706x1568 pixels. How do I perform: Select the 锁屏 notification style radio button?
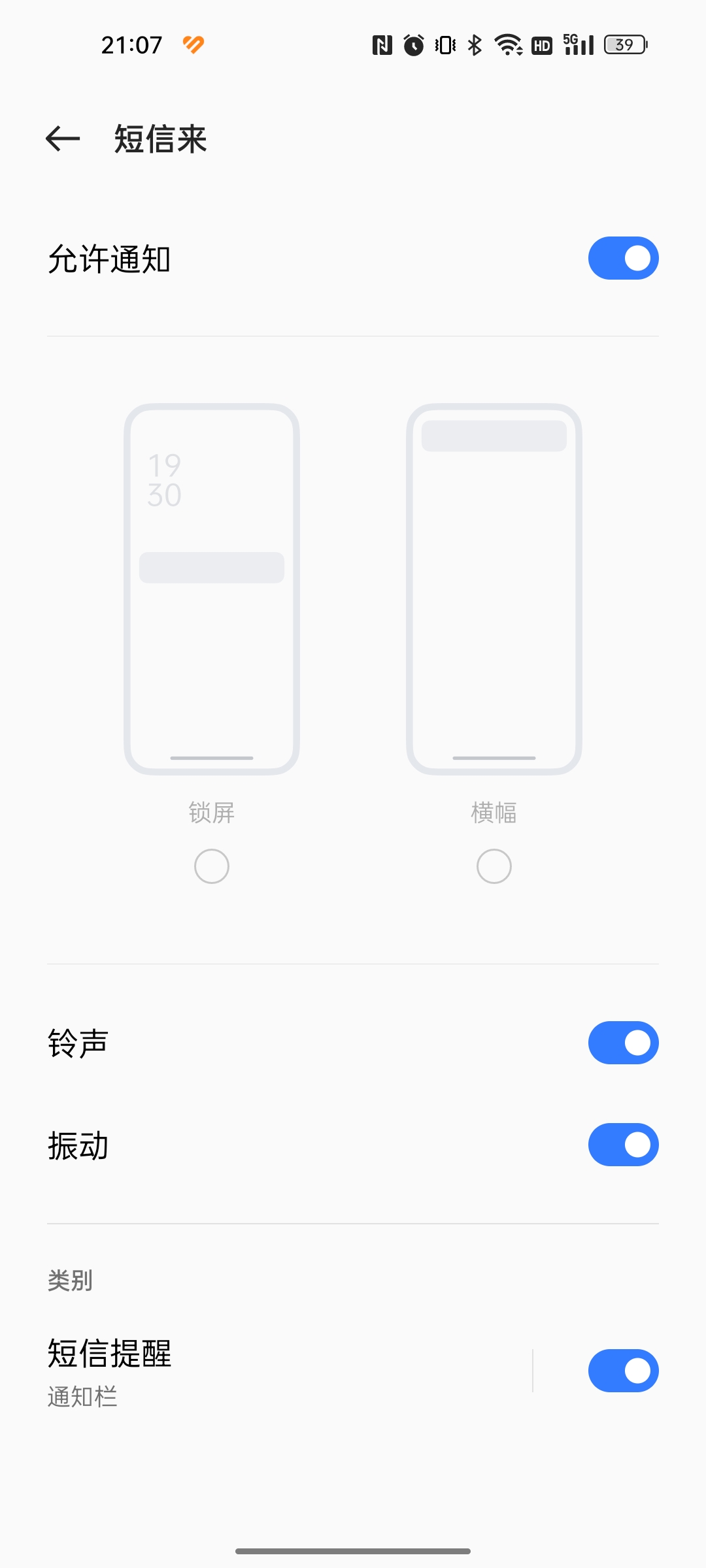click(x=210, y=866)
